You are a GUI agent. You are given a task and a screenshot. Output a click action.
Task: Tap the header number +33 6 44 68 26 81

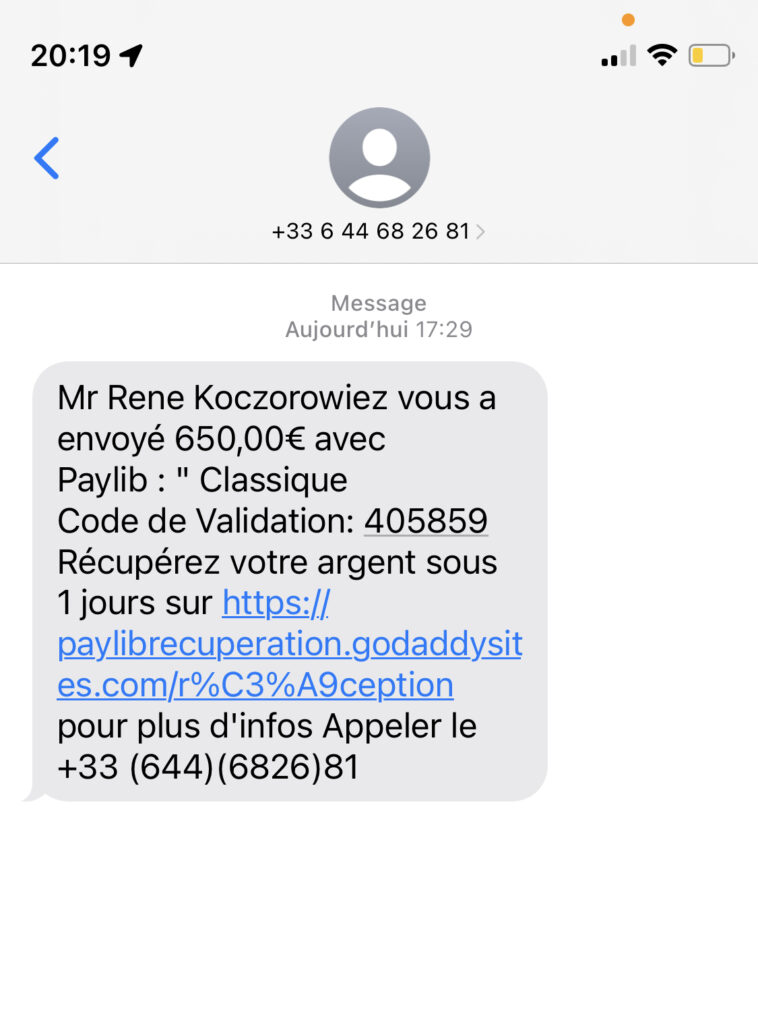click(x=370, y=230)
